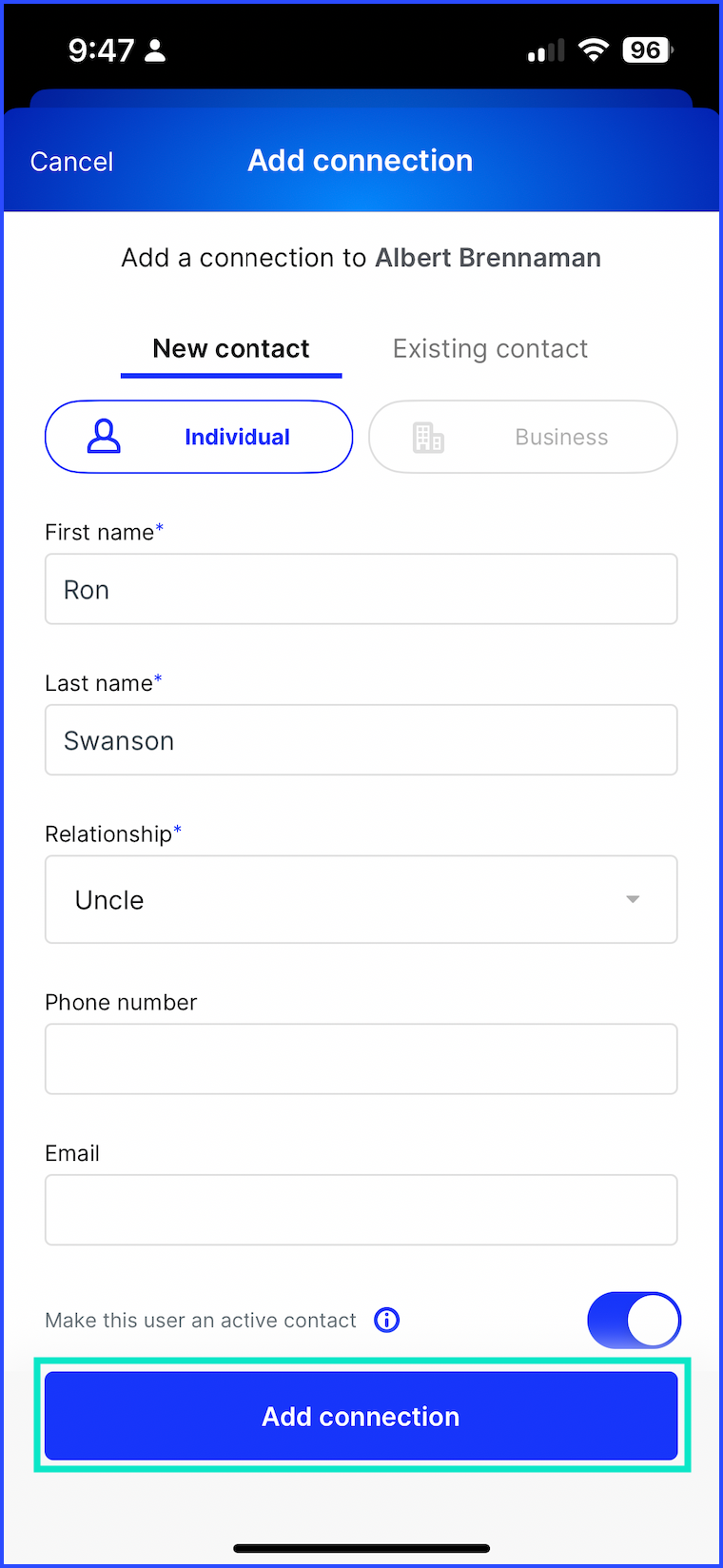The height and width of the screenshot is (1568, 723).
Task: Switch to the Existing contact tab
Action: click(x=490, y=348)
